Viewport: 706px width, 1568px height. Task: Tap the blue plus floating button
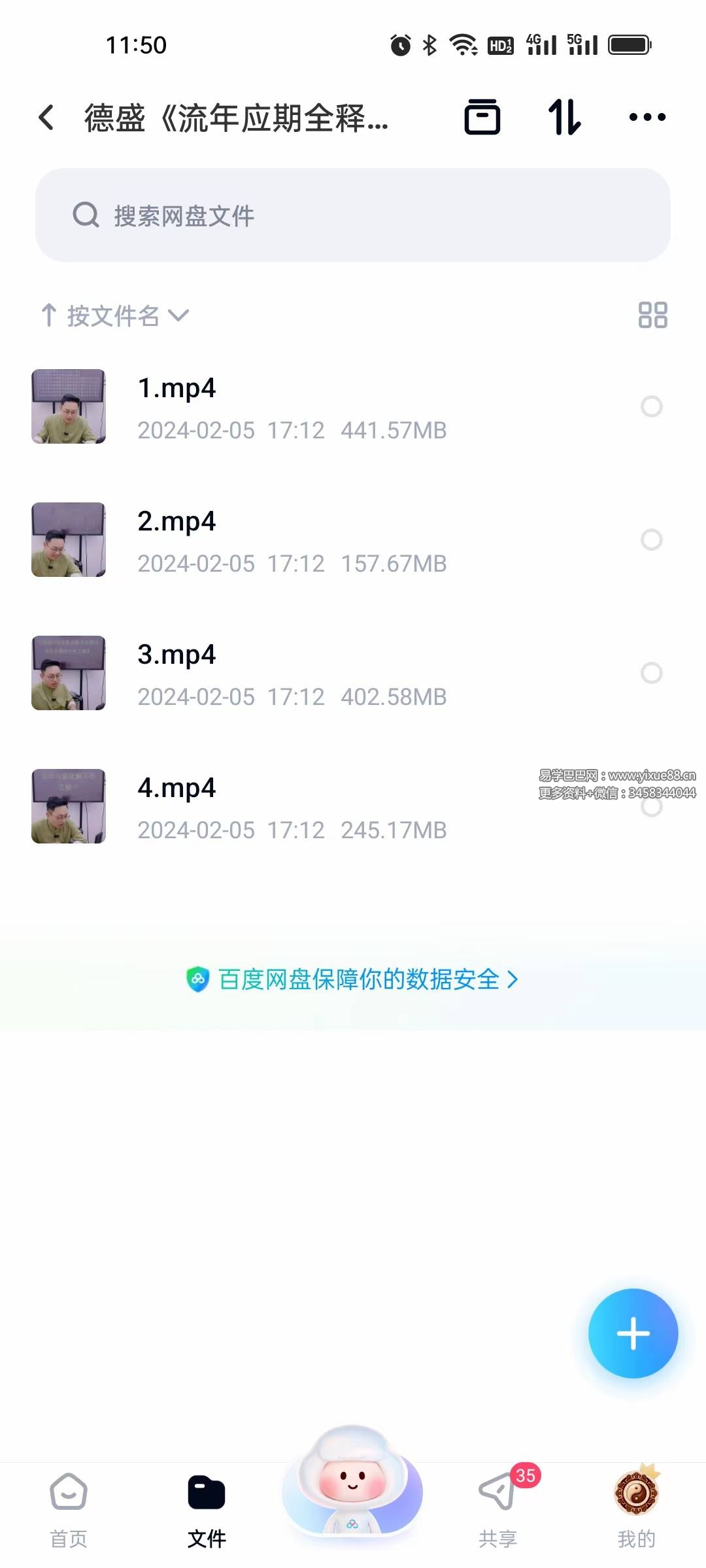pyautogui.click(x=633, y=1333)
